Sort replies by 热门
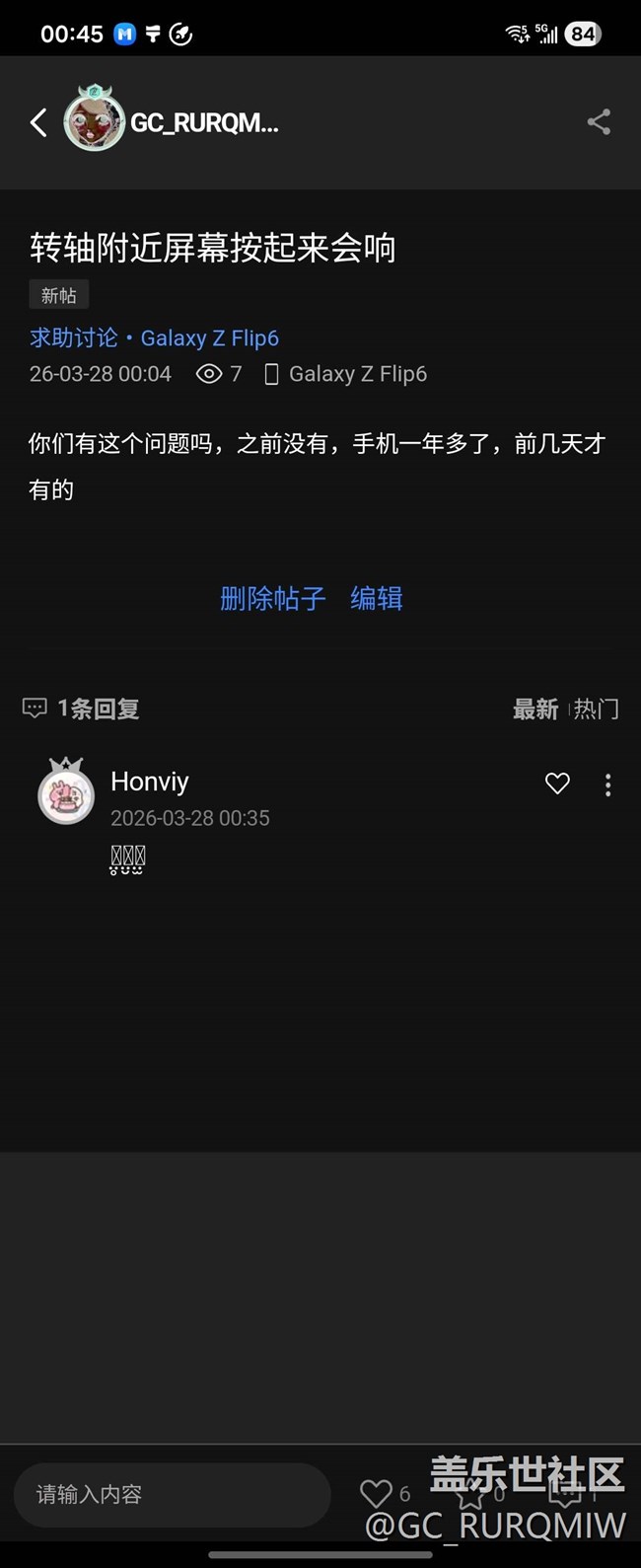Screen dimensions: 641x1568 coord(597,709)
